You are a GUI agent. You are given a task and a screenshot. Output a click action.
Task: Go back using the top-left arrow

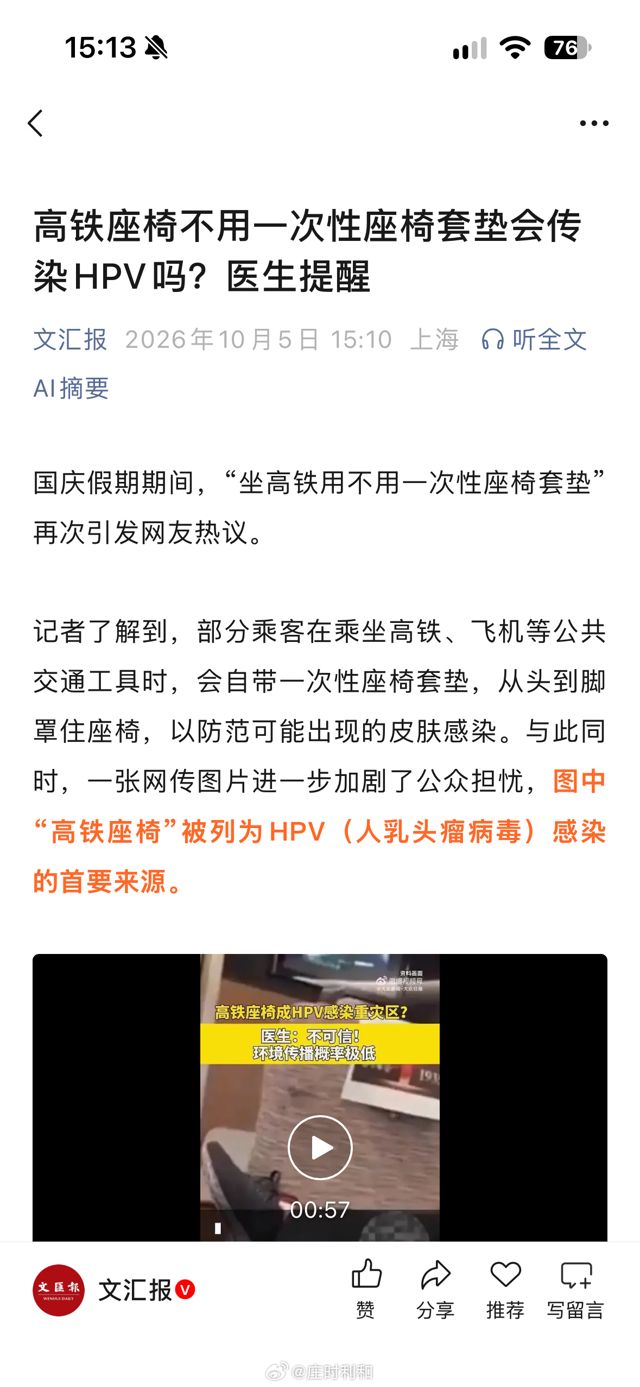coord(36,123)
